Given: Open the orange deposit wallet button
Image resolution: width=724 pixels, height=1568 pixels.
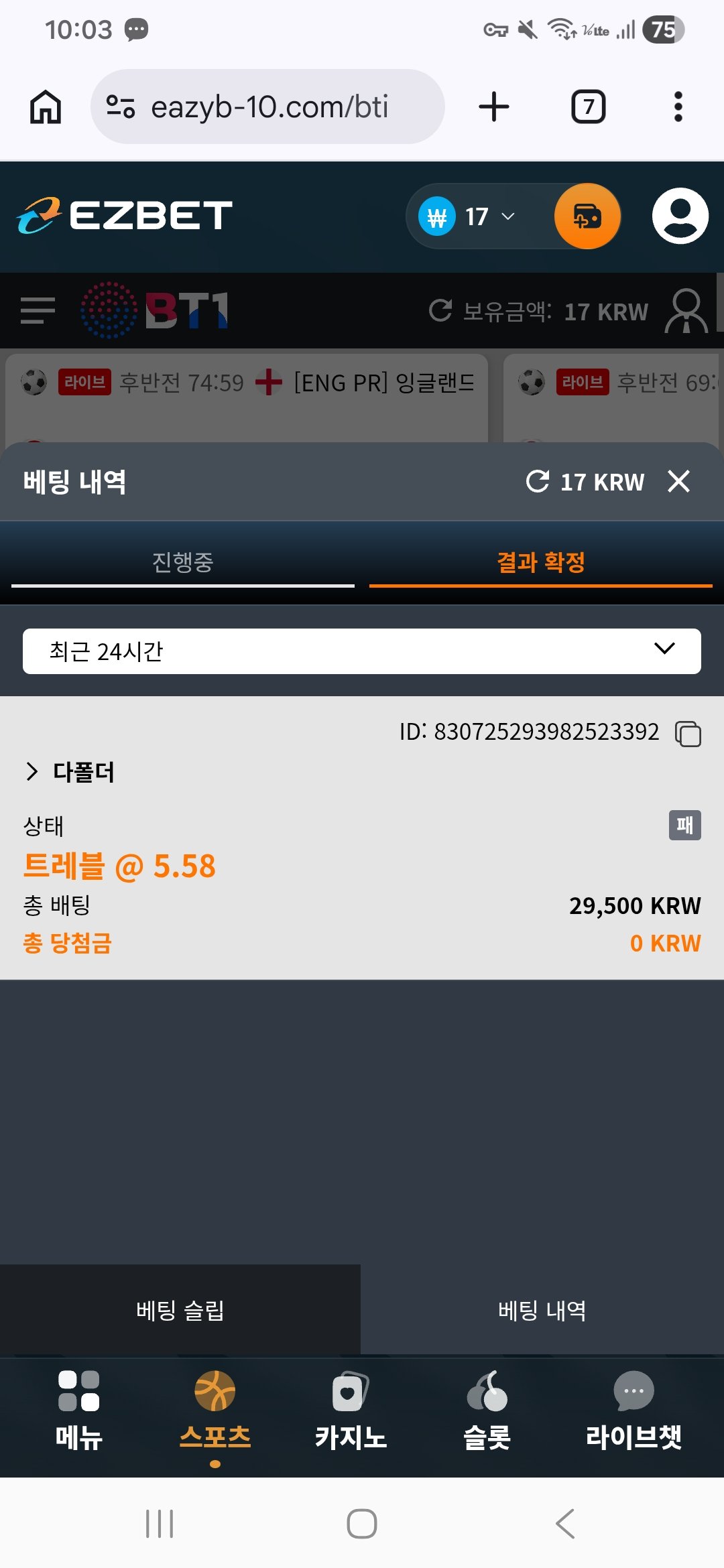Looking at the screenshot, I should 587,216.
